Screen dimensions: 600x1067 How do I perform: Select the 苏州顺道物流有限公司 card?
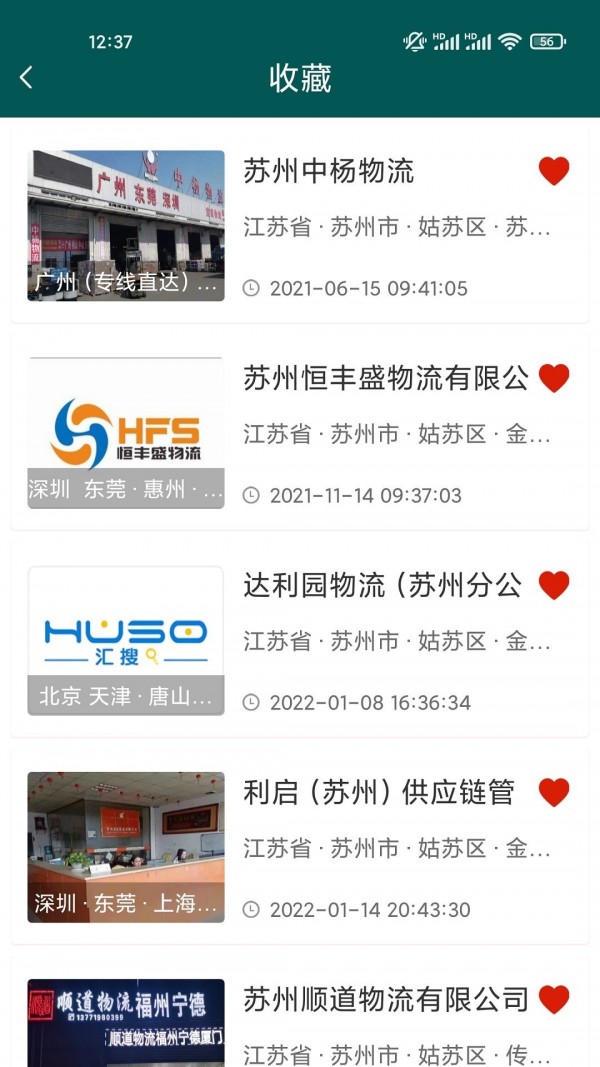click(x=385, y=998)
